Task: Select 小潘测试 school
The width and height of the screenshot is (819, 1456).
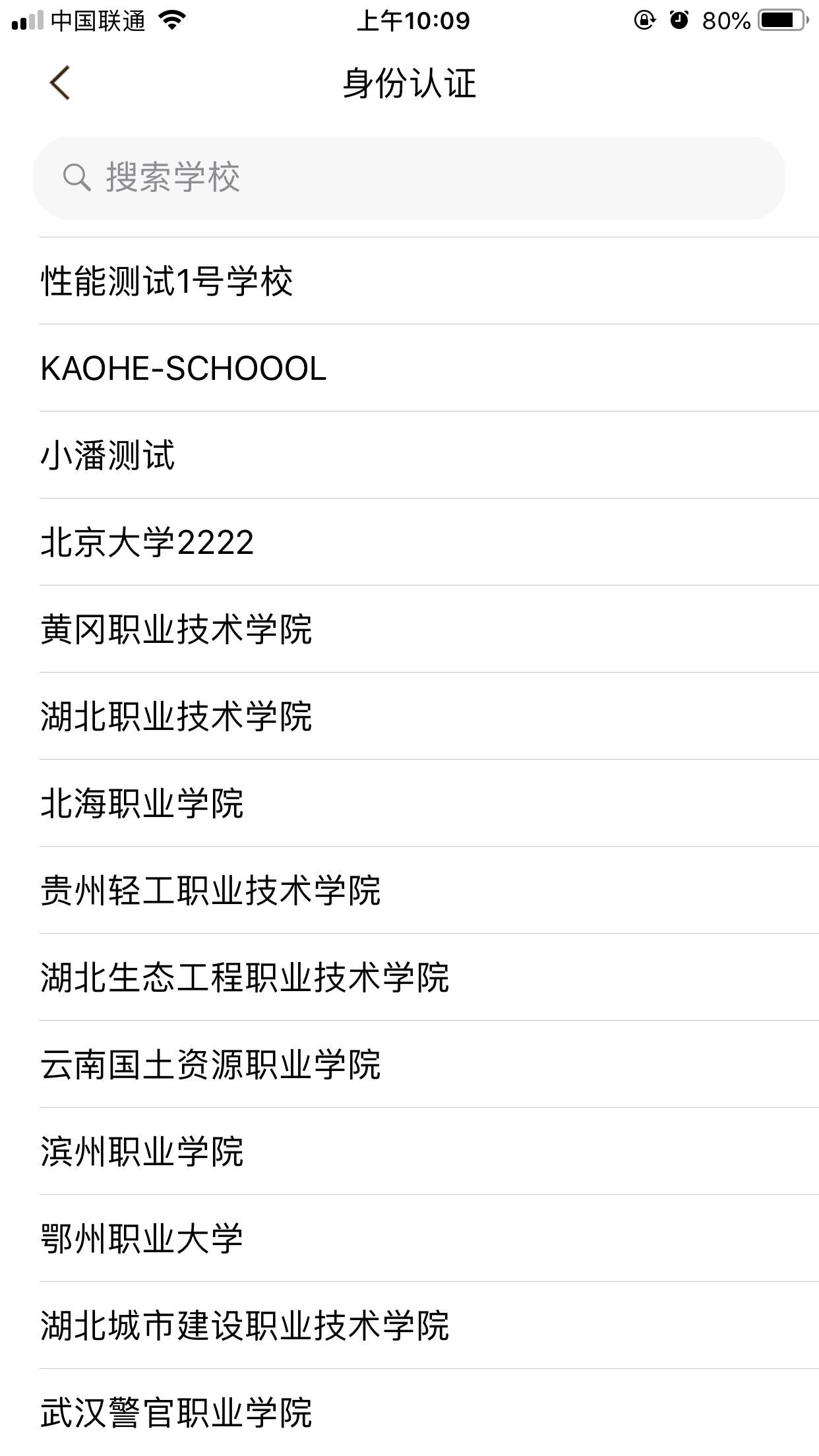Action: (108, 456)
